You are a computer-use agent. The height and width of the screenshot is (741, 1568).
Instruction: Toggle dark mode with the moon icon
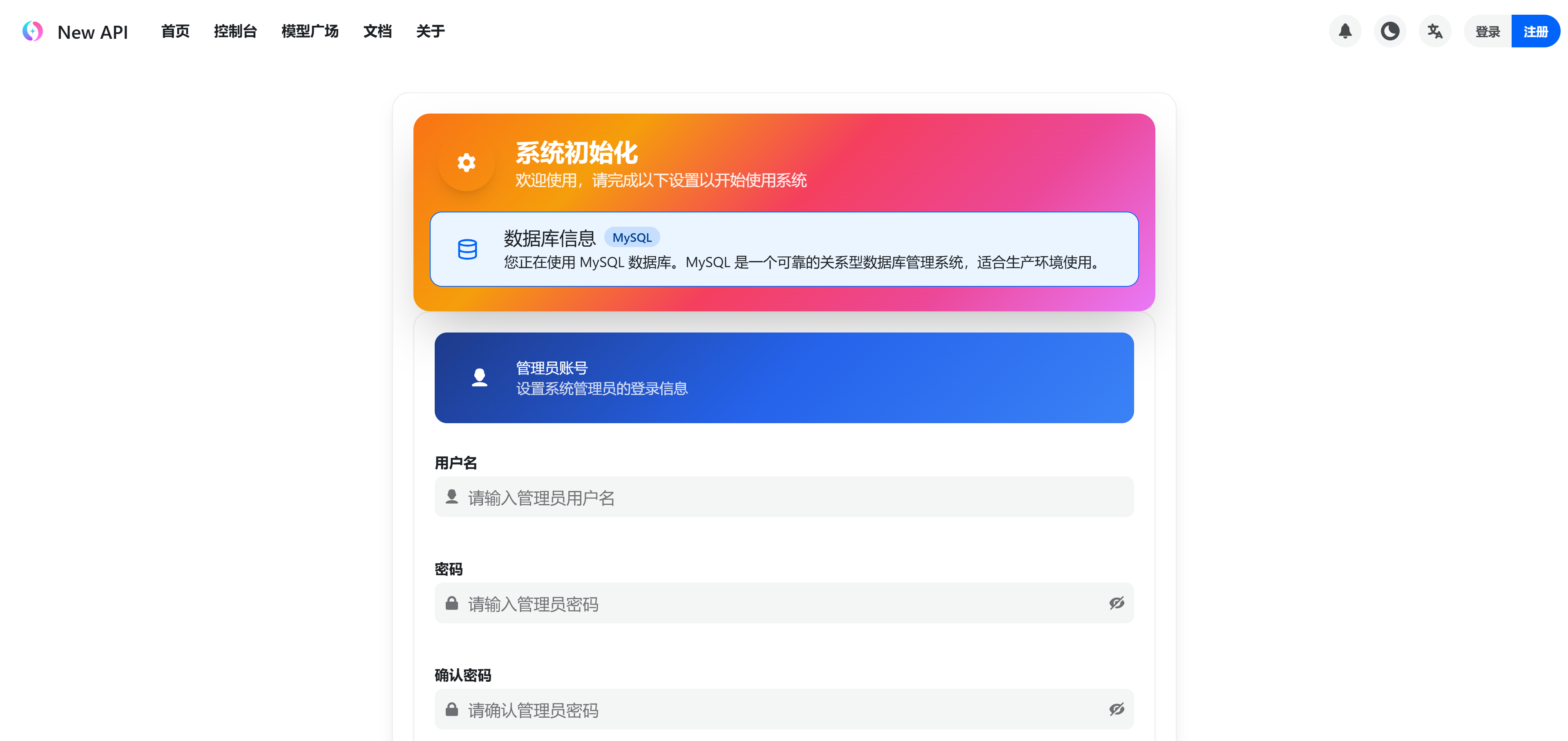(1389, 31)
